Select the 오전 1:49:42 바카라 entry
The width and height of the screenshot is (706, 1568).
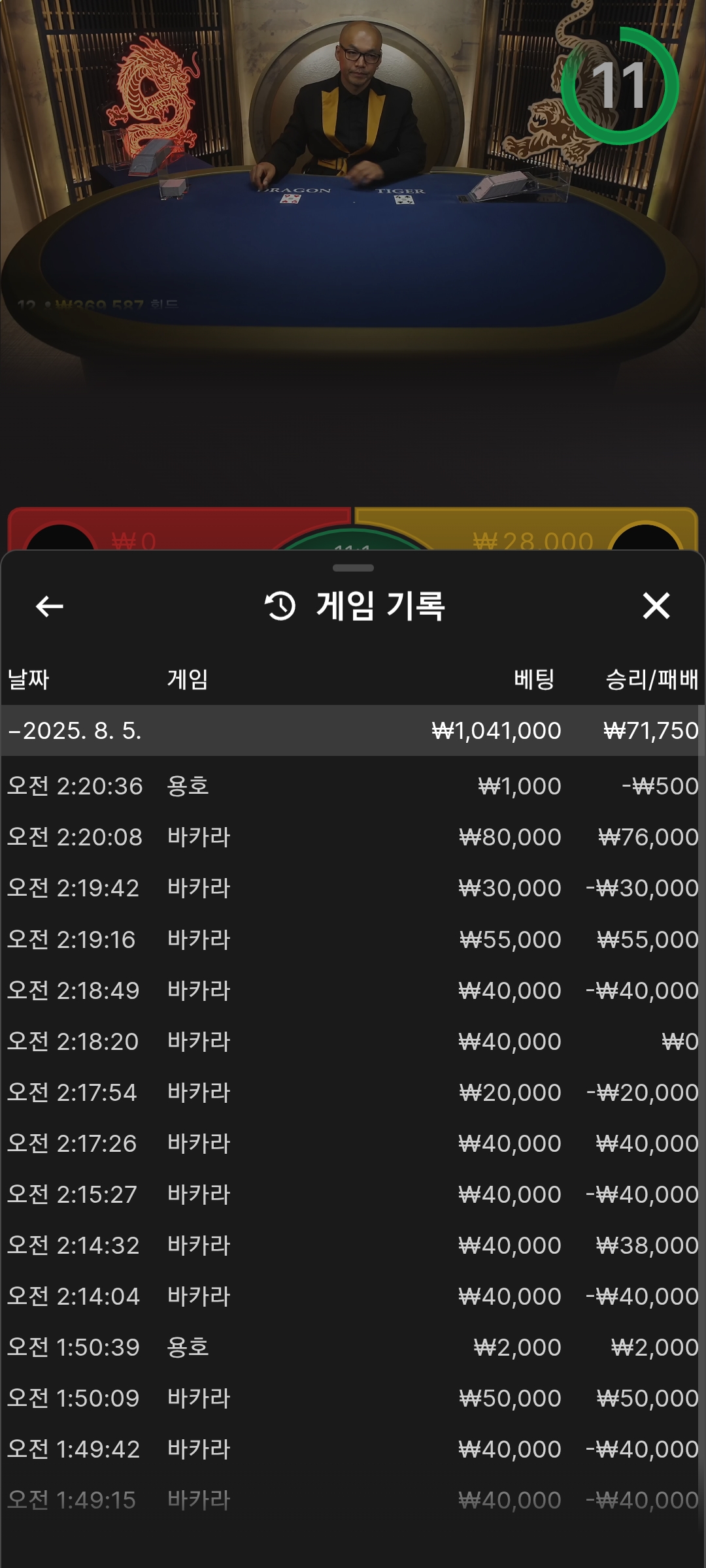[353, 1449]
